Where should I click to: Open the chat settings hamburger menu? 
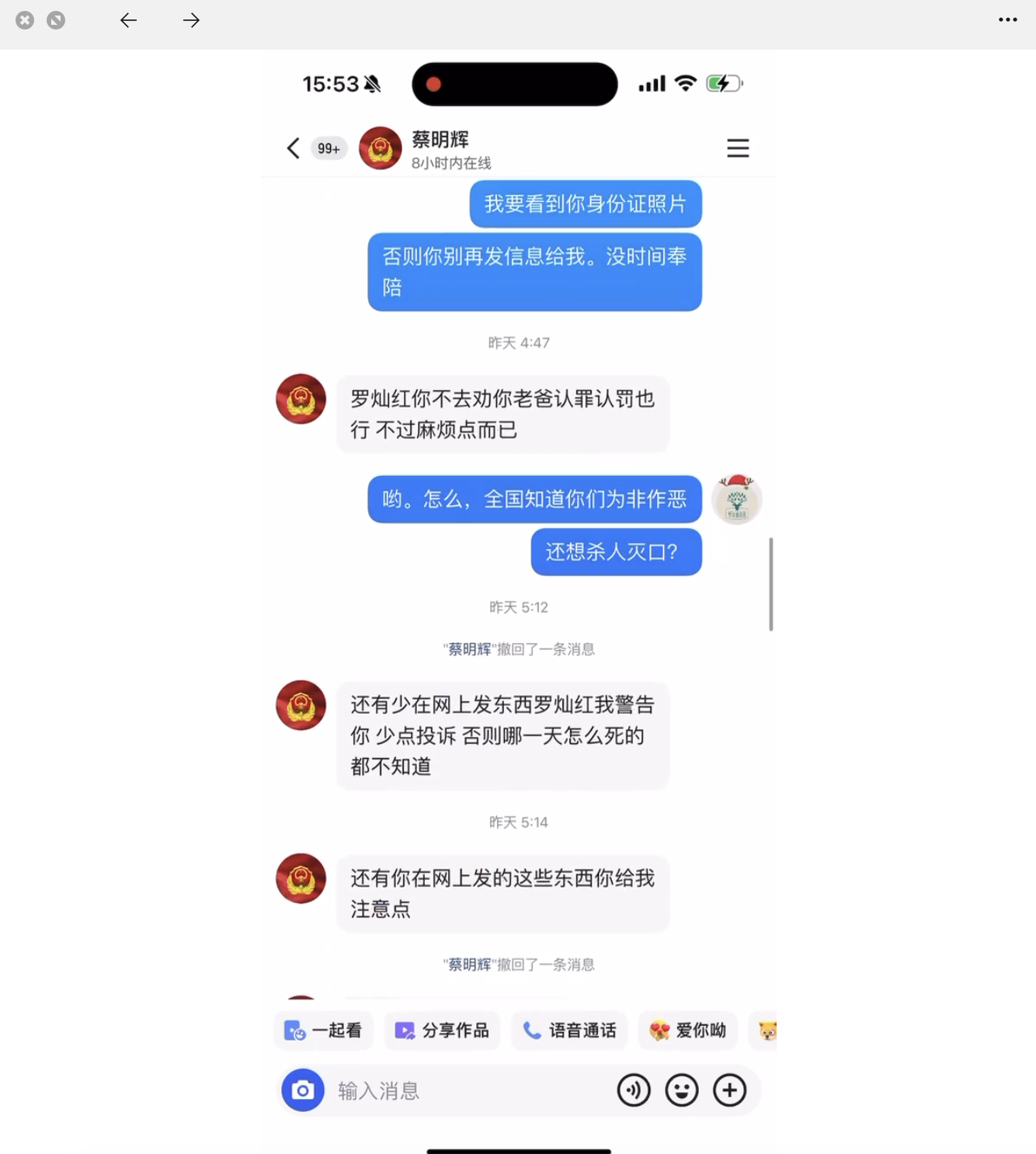click(x=737, y=148)
